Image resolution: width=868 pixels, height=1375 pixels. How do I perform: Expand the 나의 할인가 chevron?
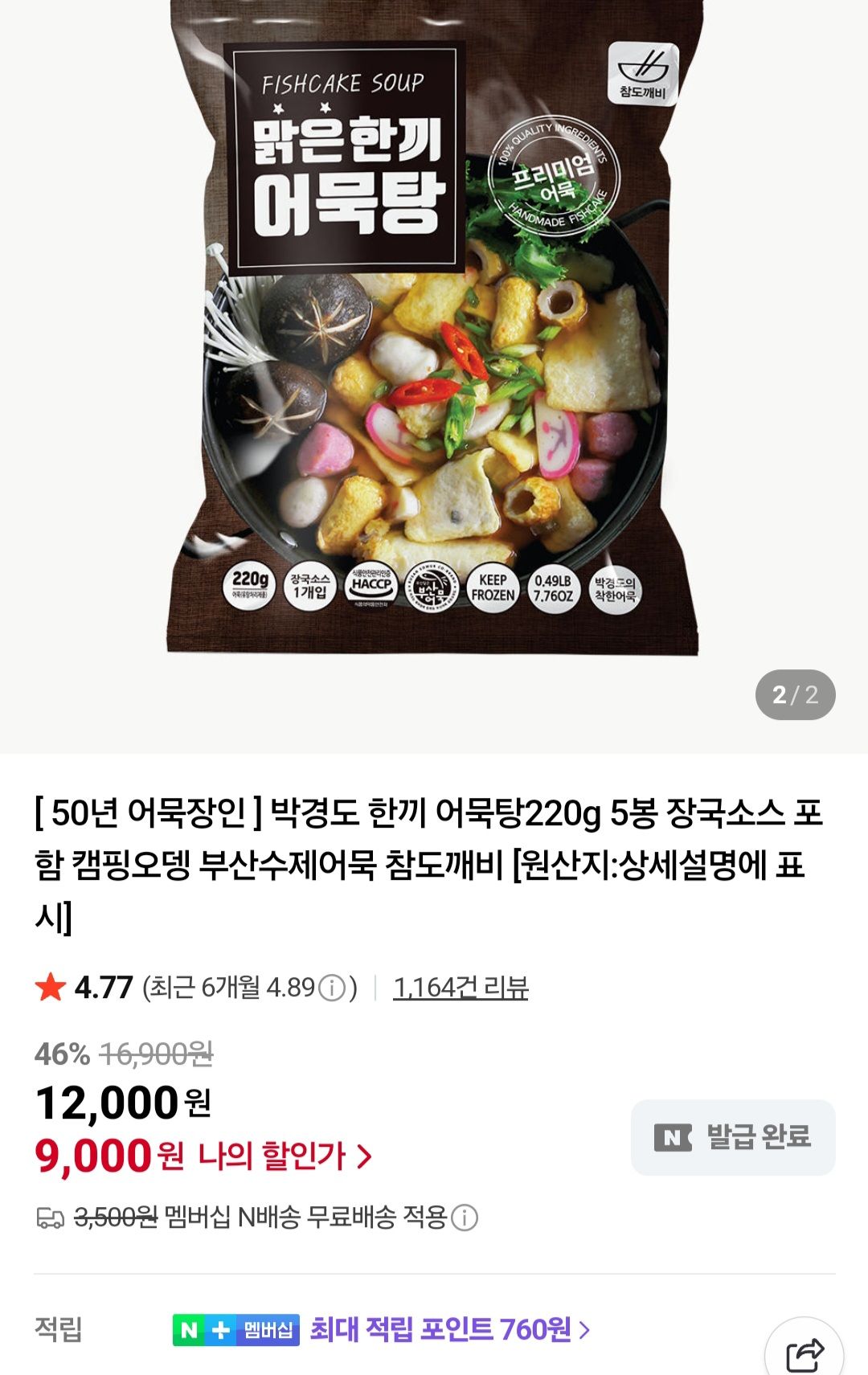click(366, 1156)
